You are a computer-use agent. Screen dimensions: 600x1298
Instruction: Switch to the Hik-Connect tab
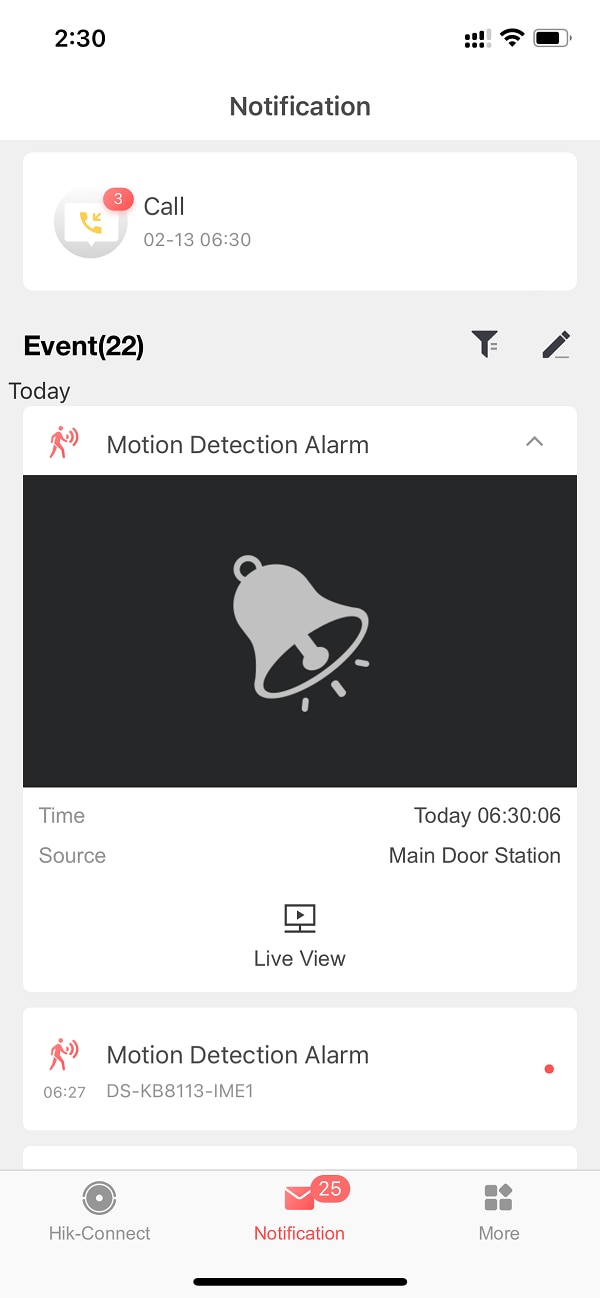[100, 1211]
